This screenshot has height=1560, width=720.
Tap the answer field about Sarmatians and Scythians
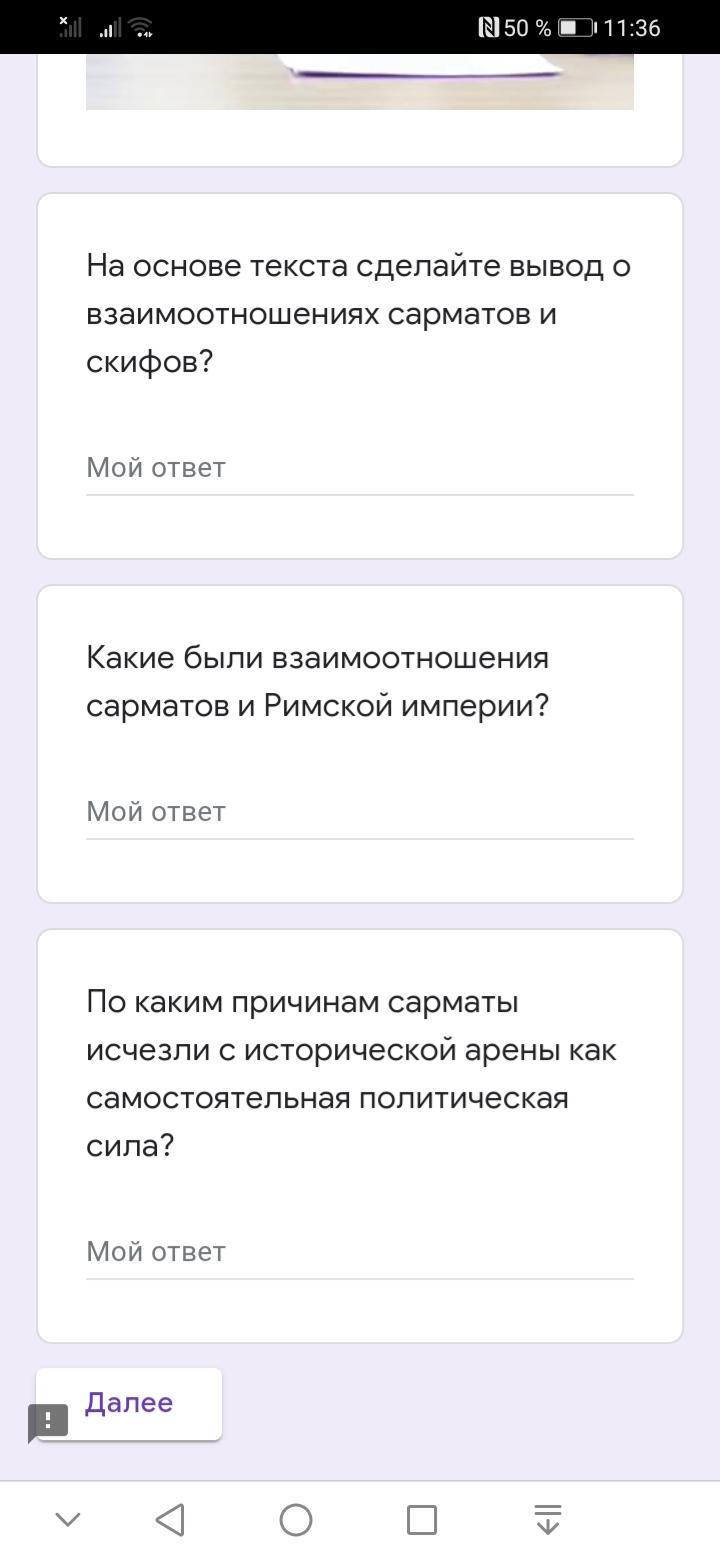(359, 468)
